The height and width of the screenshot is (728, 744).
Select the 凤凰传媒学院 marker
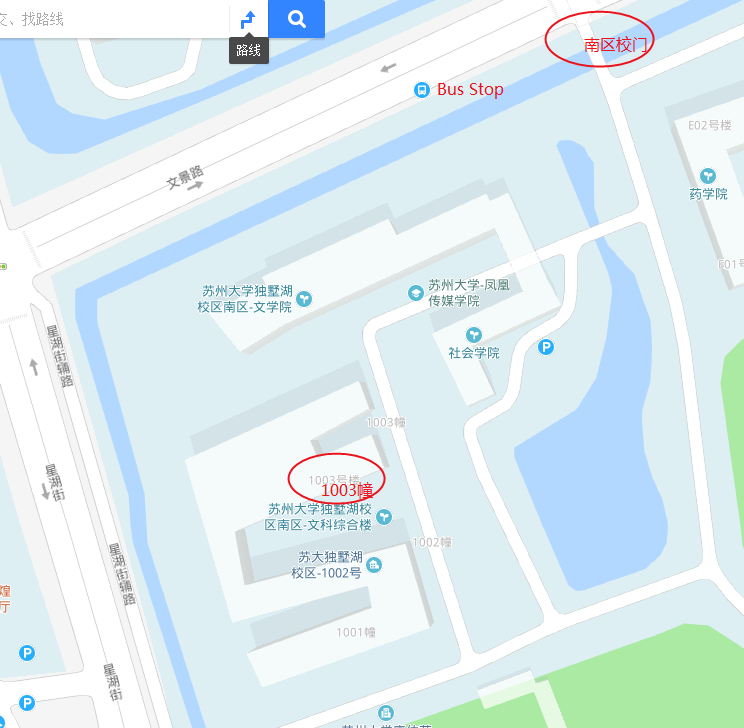click(415, 293)
